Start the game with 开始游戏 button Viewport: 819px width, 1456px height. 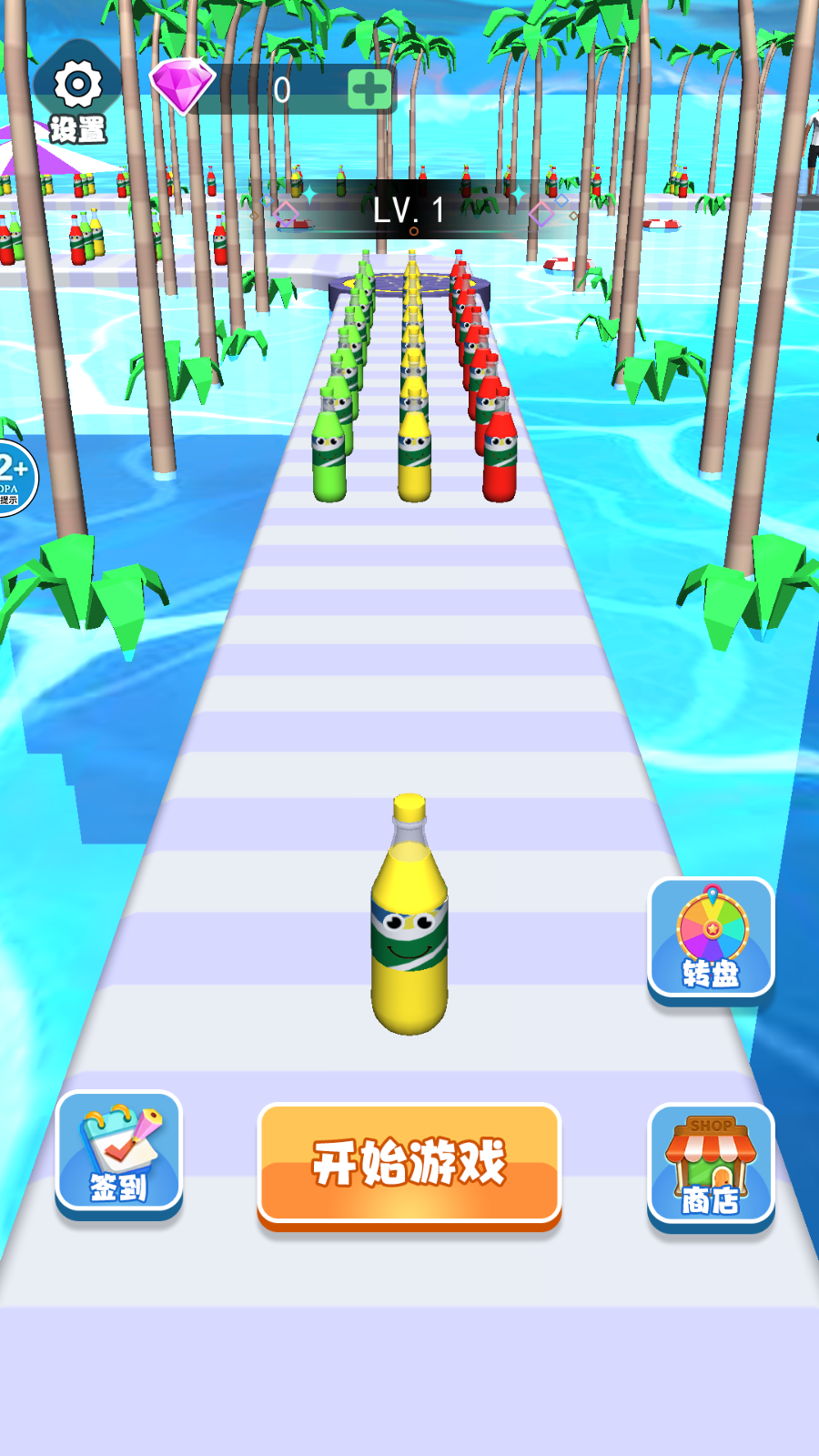(x=409, y=1164)
